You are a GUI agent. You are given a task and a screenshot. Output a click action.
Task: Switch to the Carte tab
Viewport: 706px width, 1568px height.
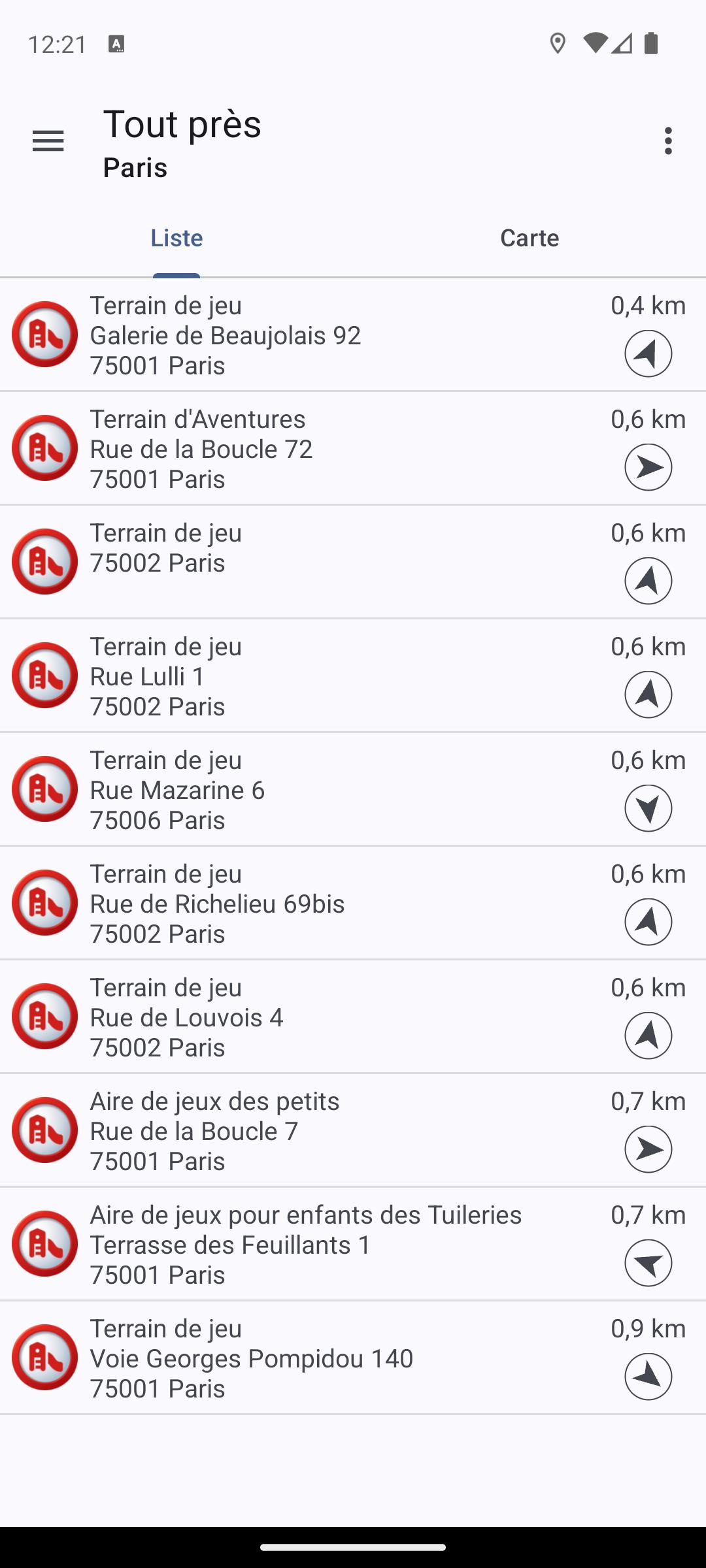(x=529, y=238)
